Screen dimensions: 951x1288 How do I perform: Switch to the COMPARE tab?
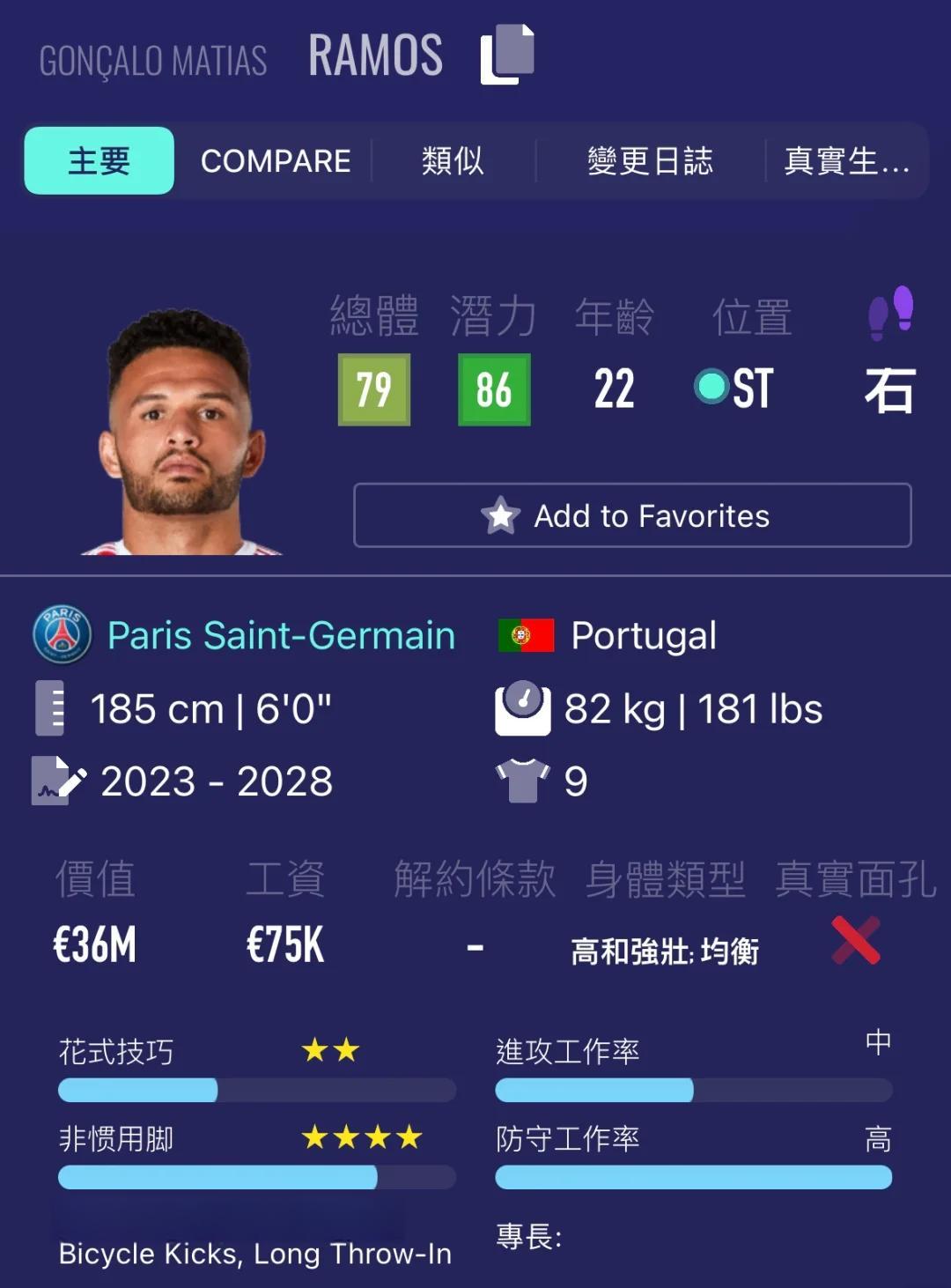(x=276, y=161)
